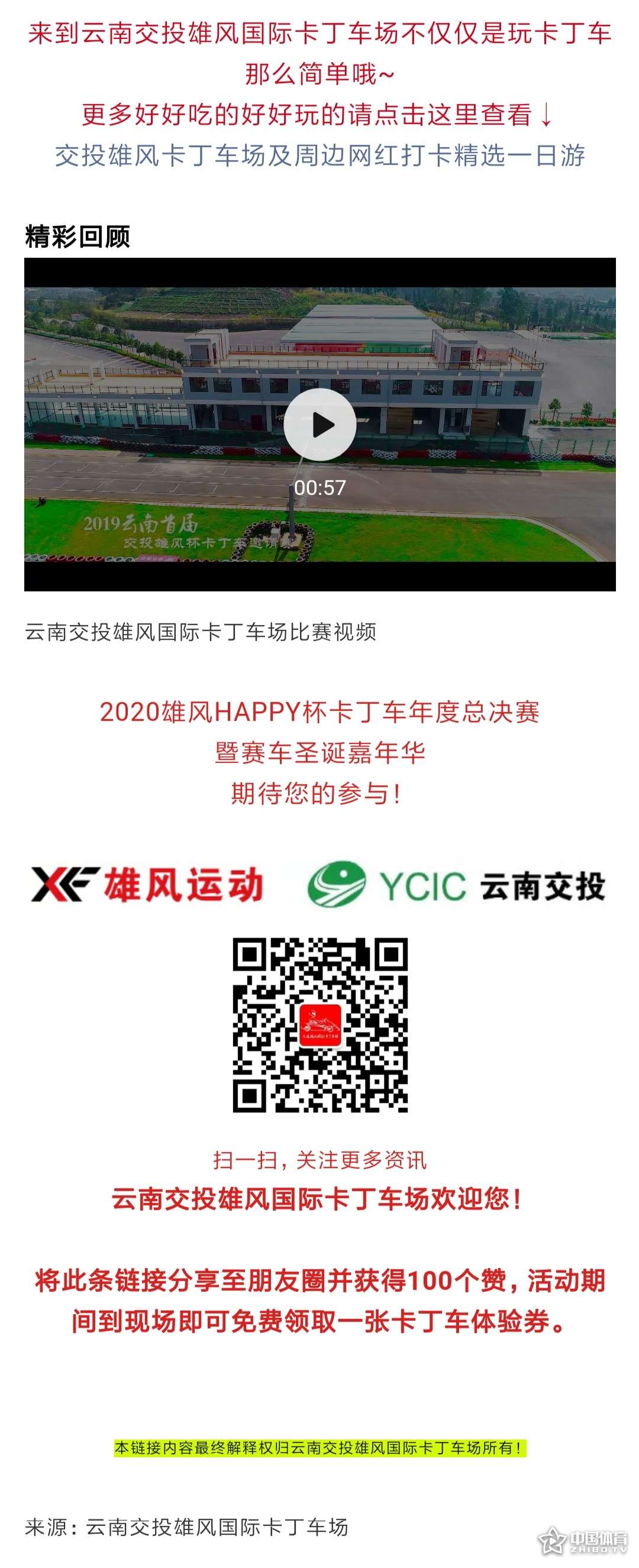The height and width of the screenshot is (1568, 639).
Task: Open the 交投雄风卡丁车场及周边网红打卡精选一日游 link
Action: point(319,156)
